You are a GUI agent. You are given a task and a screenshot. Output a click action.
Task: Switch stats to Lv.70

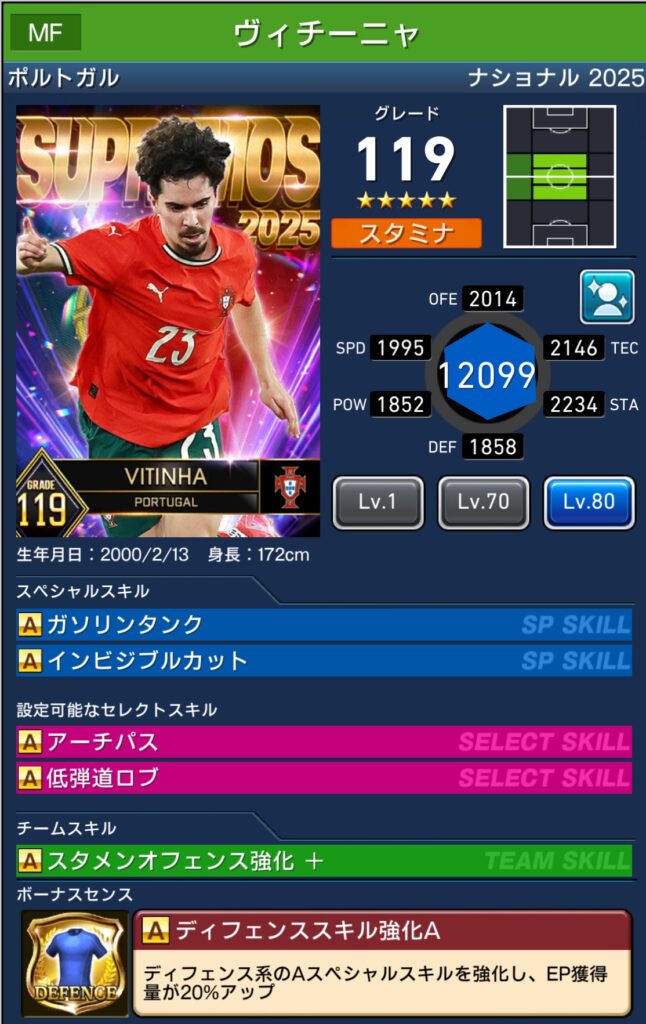(483, 502)
